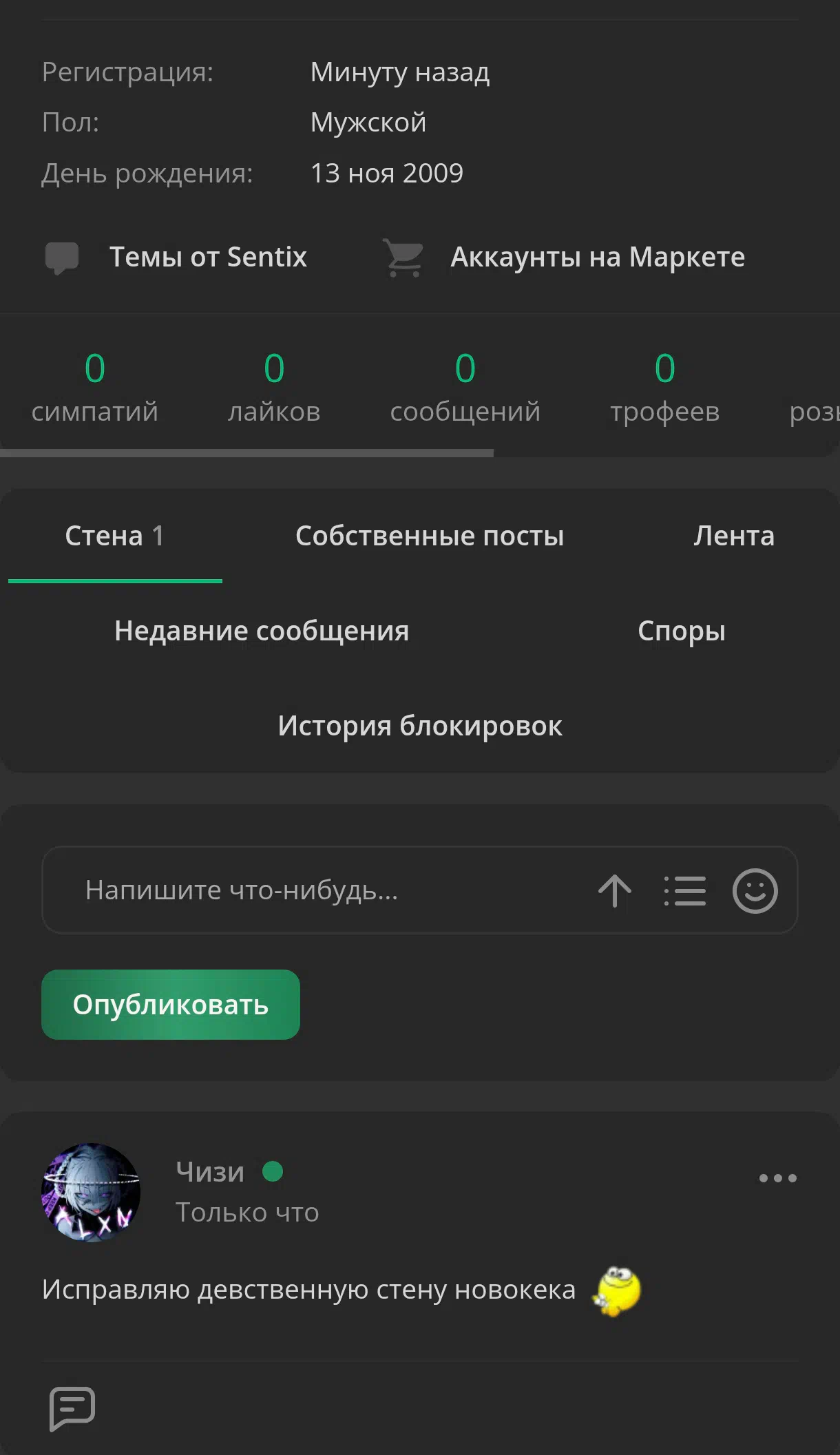Select Недавние сообщения tab

coord(262,631)
